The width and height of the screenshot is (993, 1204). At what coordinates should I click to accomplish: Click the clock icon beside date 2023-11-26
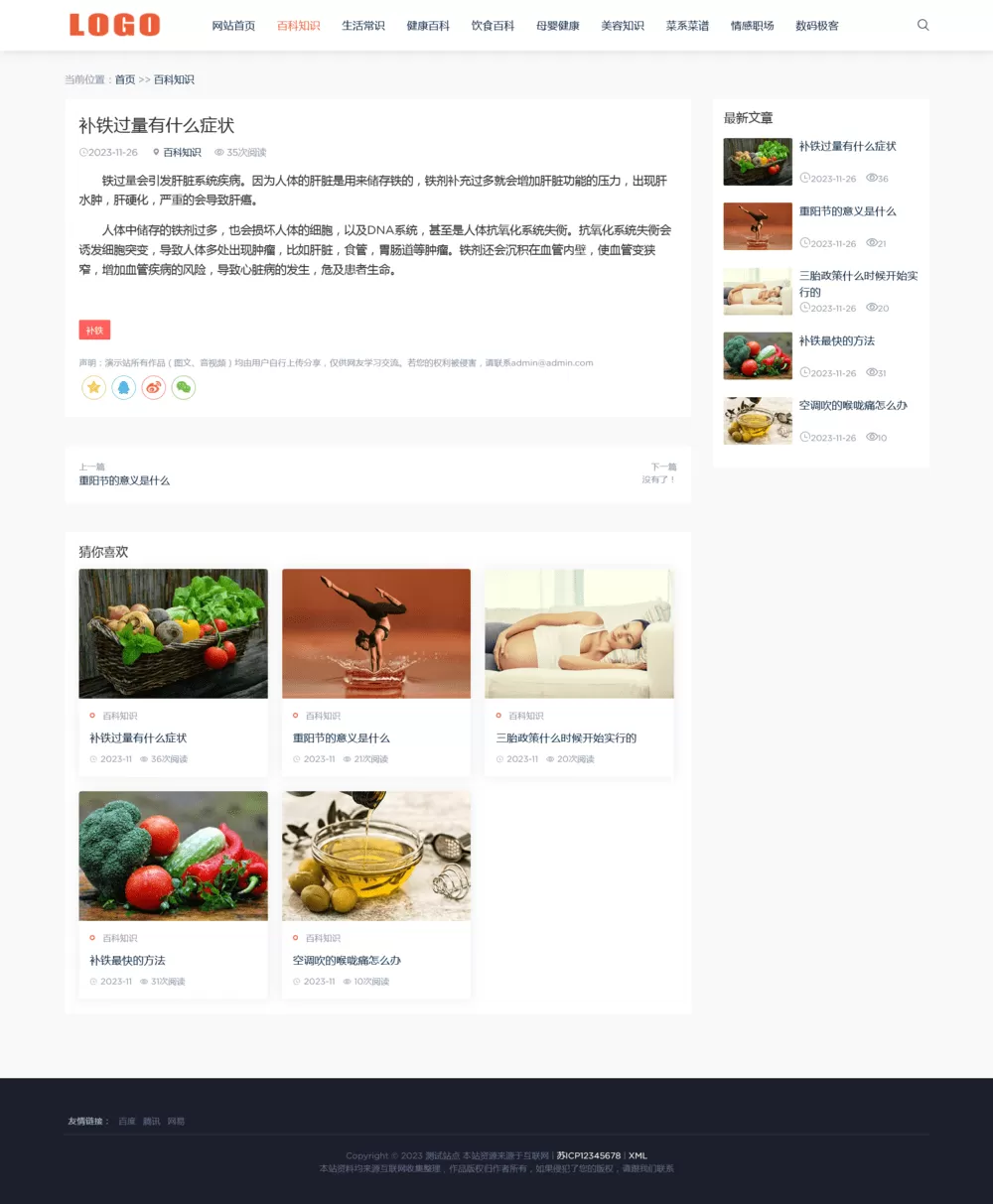[82, 152]
